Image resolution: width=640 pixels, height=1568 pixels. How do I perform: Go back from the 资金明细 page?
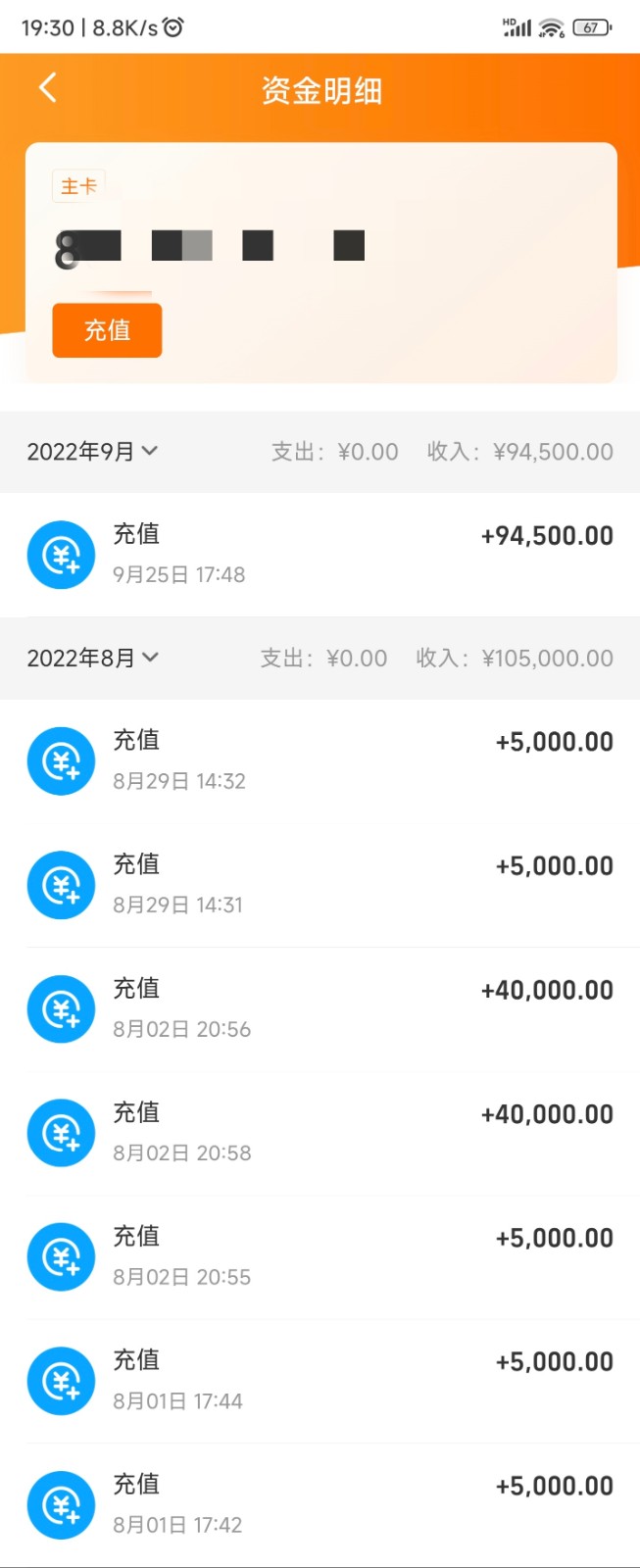tap(47, 88)
